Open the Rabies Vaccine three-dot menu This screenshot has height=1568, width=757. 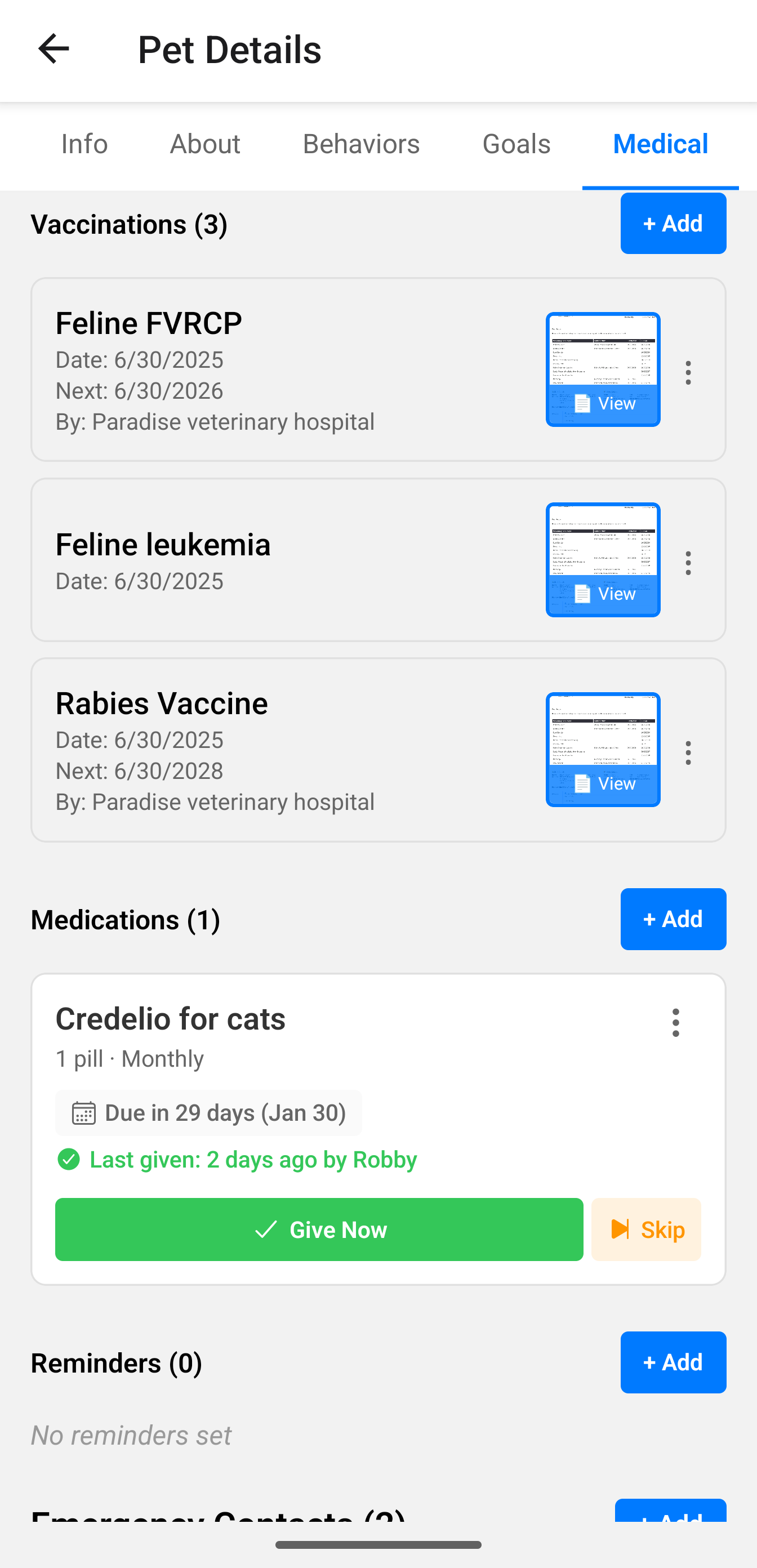coord(688,752)
